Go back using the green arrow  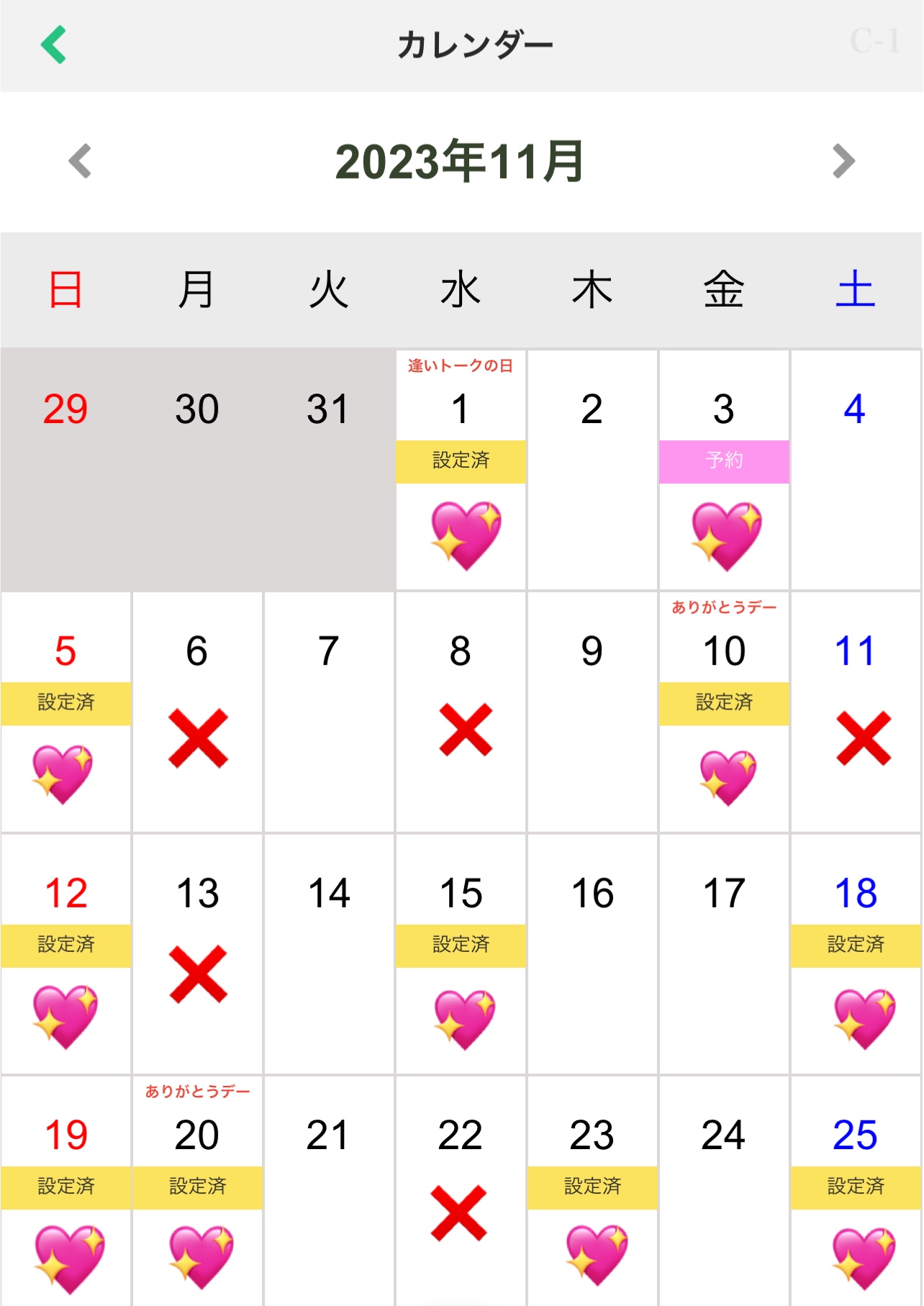(54, 45)
